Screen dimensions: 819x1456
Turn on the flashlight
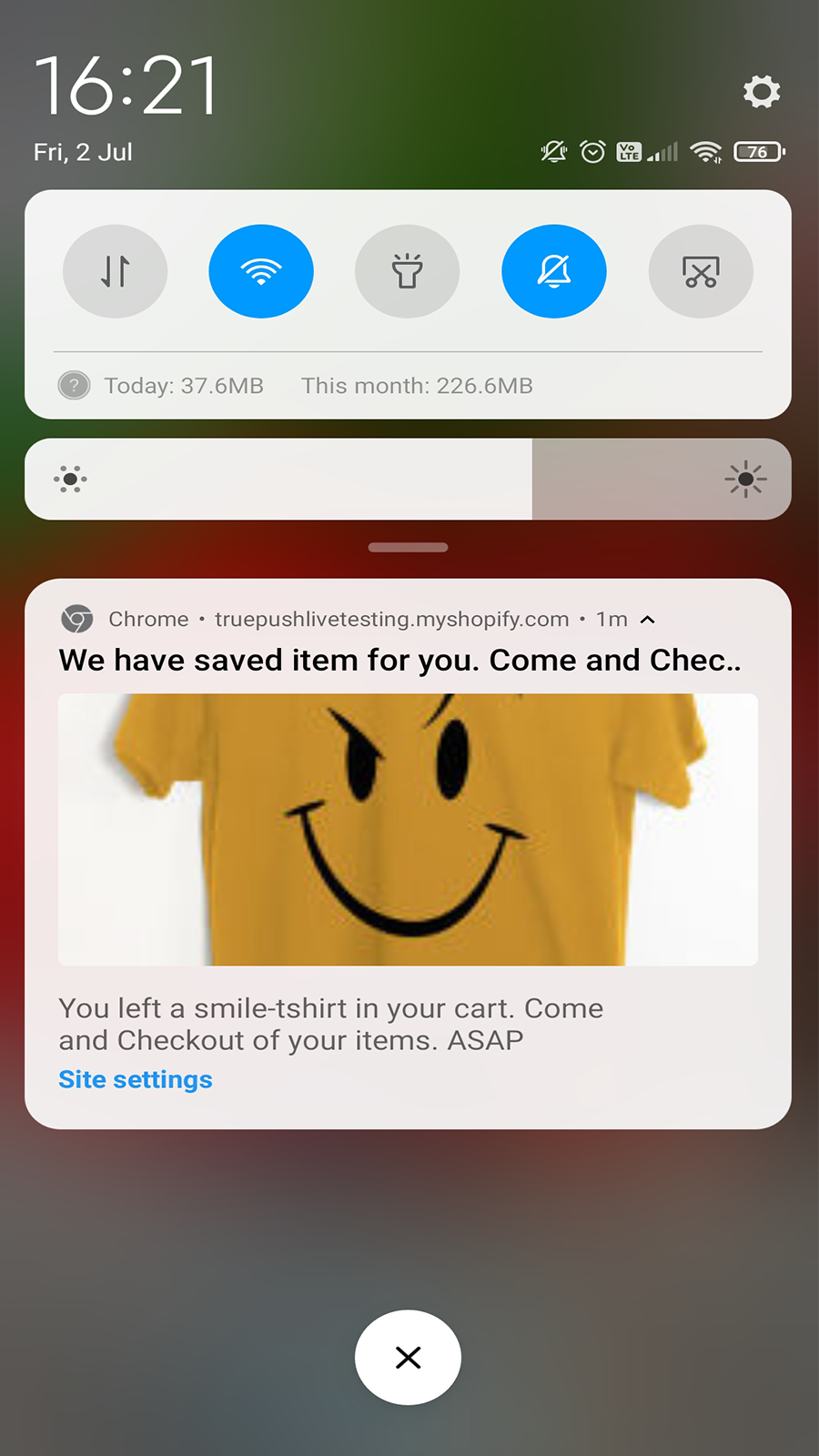[408, 271]
